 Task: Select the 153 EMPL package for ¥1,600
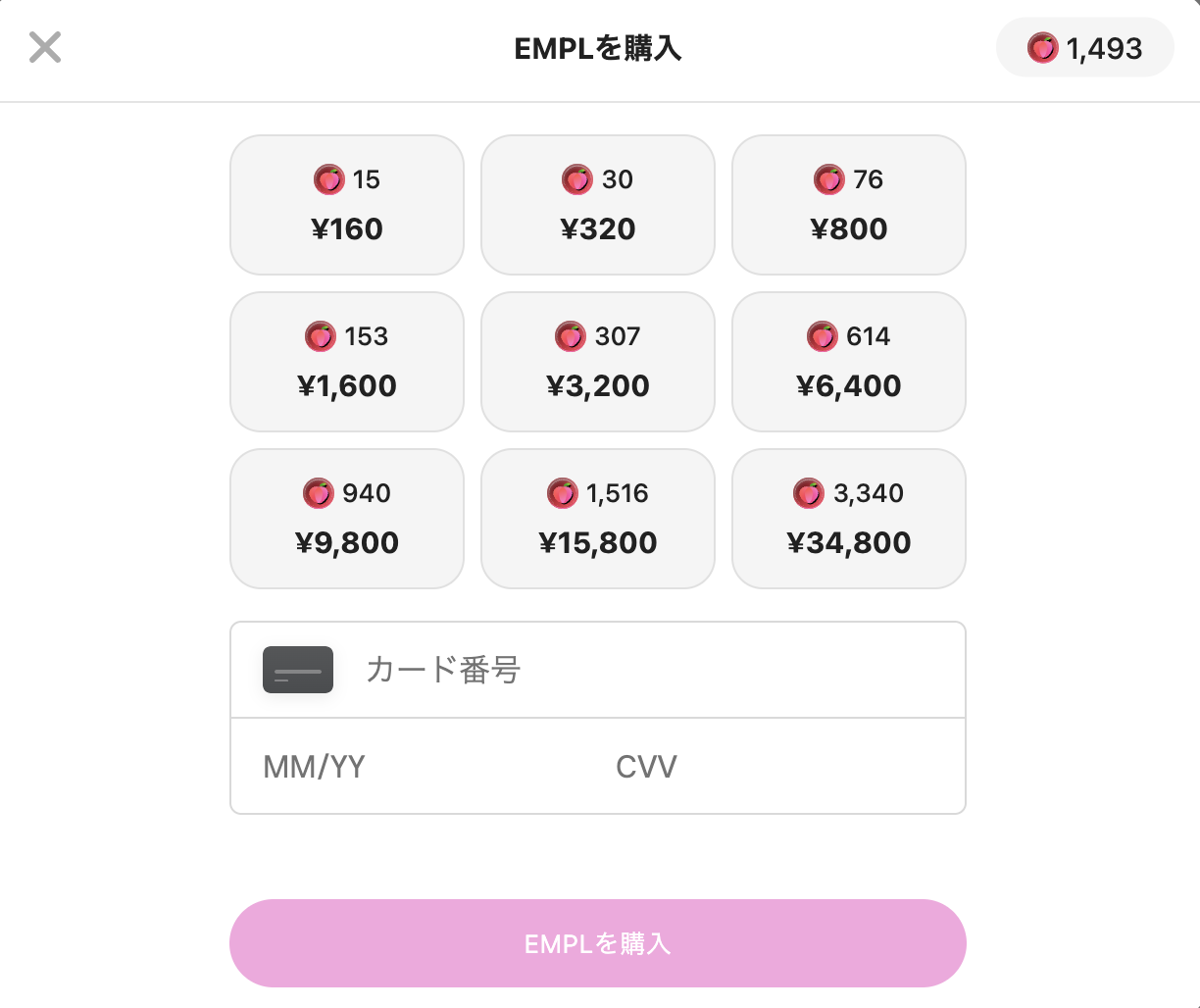[x=347, y=362]
